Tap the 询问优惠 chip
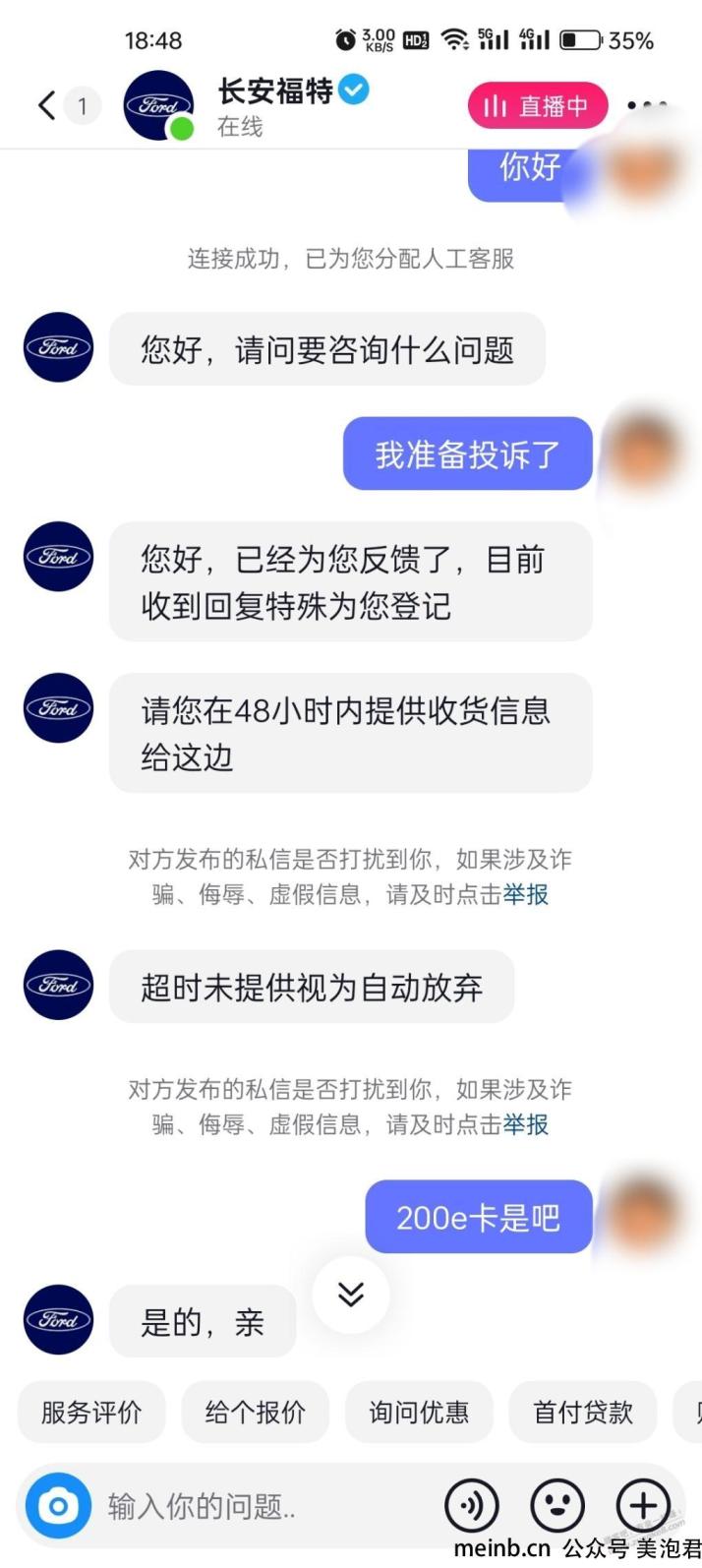This screenshot has height=1568, width=702. tap(419, 1413)
